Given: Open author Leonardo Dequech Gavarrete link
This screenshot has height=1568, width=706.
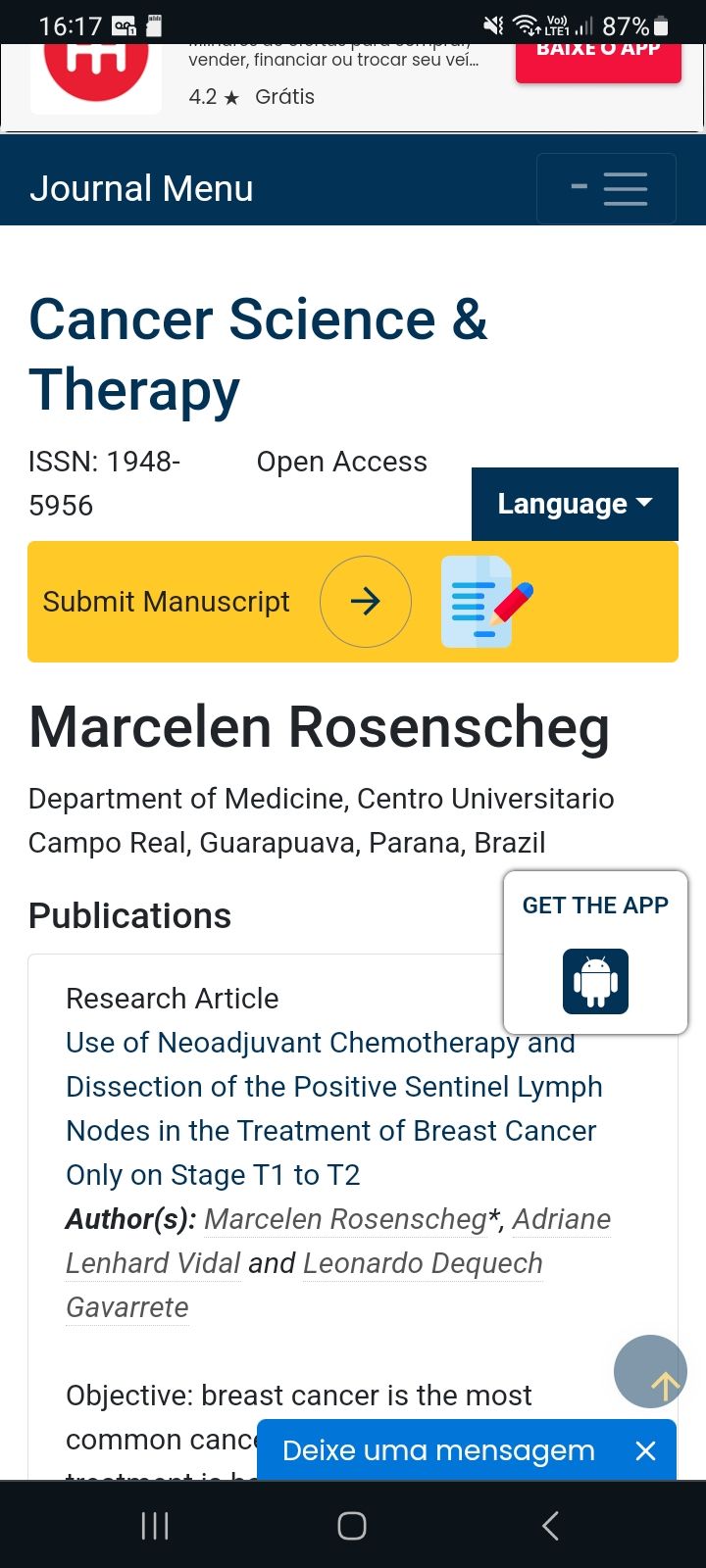Looking at the screenshot, I should pyautogui.click(x=422, y=1263).
